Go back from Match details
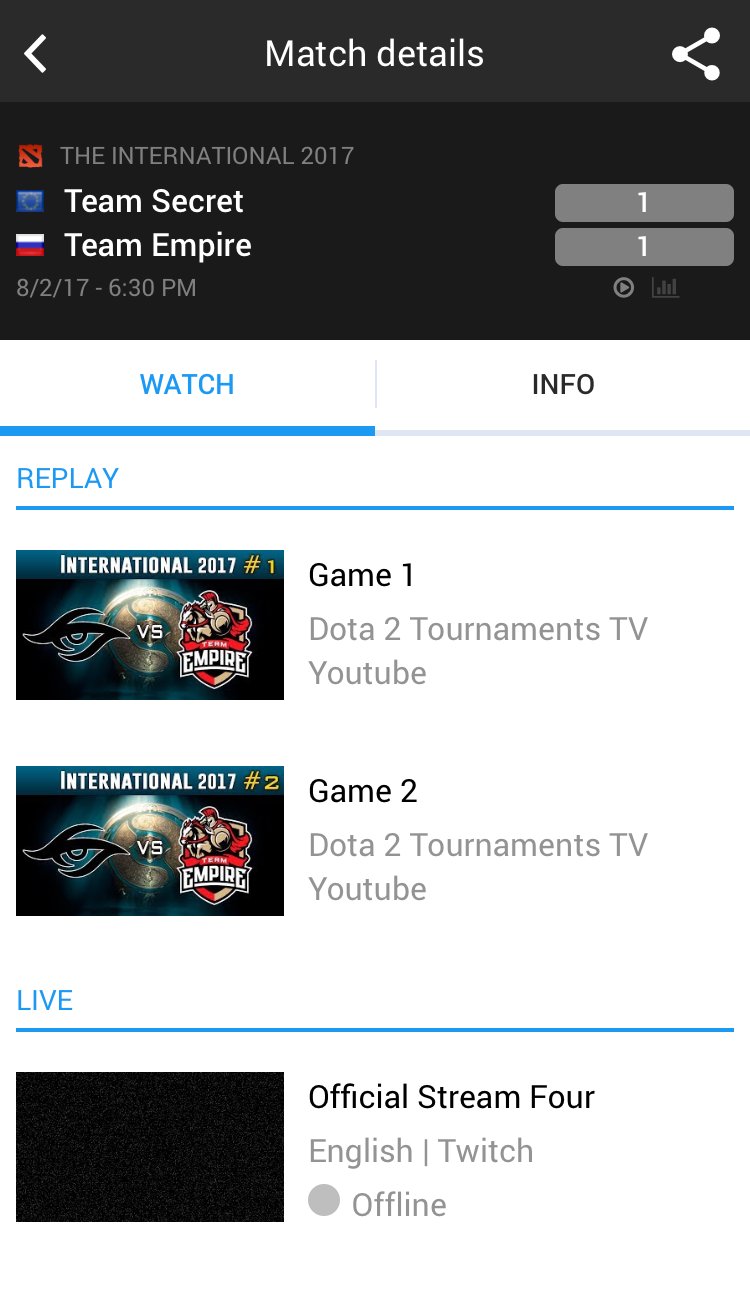 36,53
